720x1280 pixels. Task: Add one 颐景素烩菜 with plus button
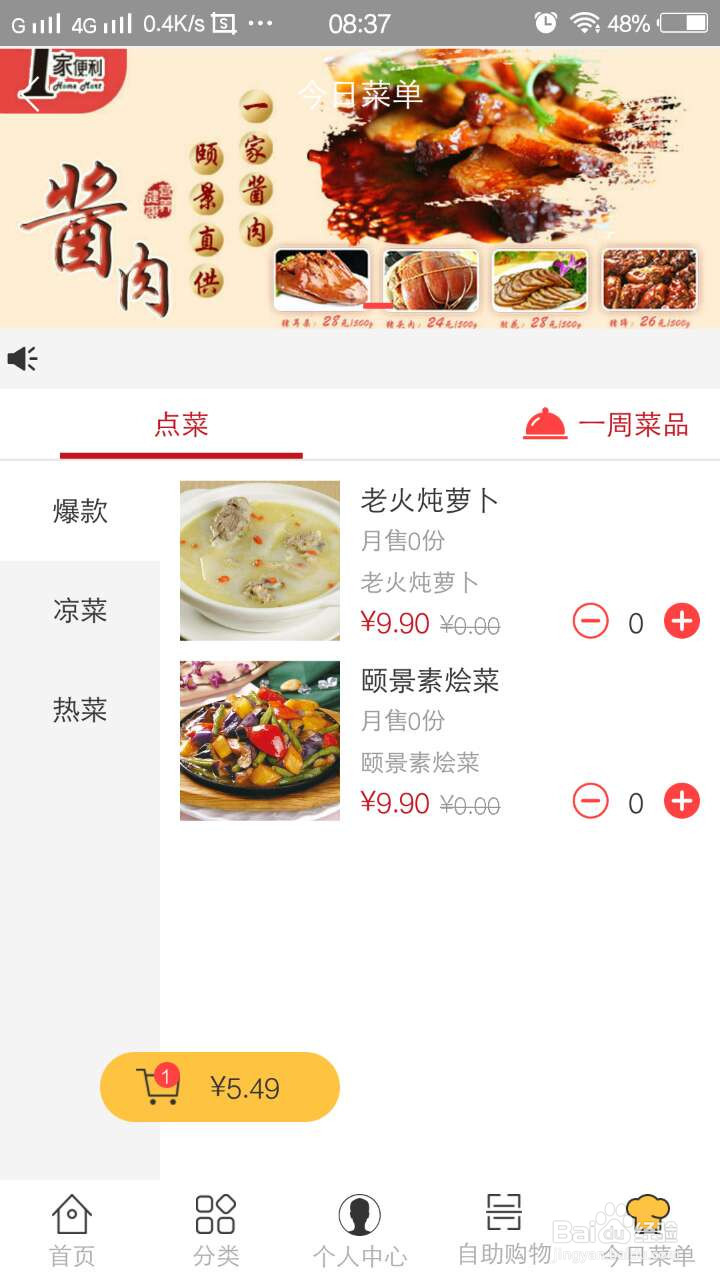pos(681,801)
